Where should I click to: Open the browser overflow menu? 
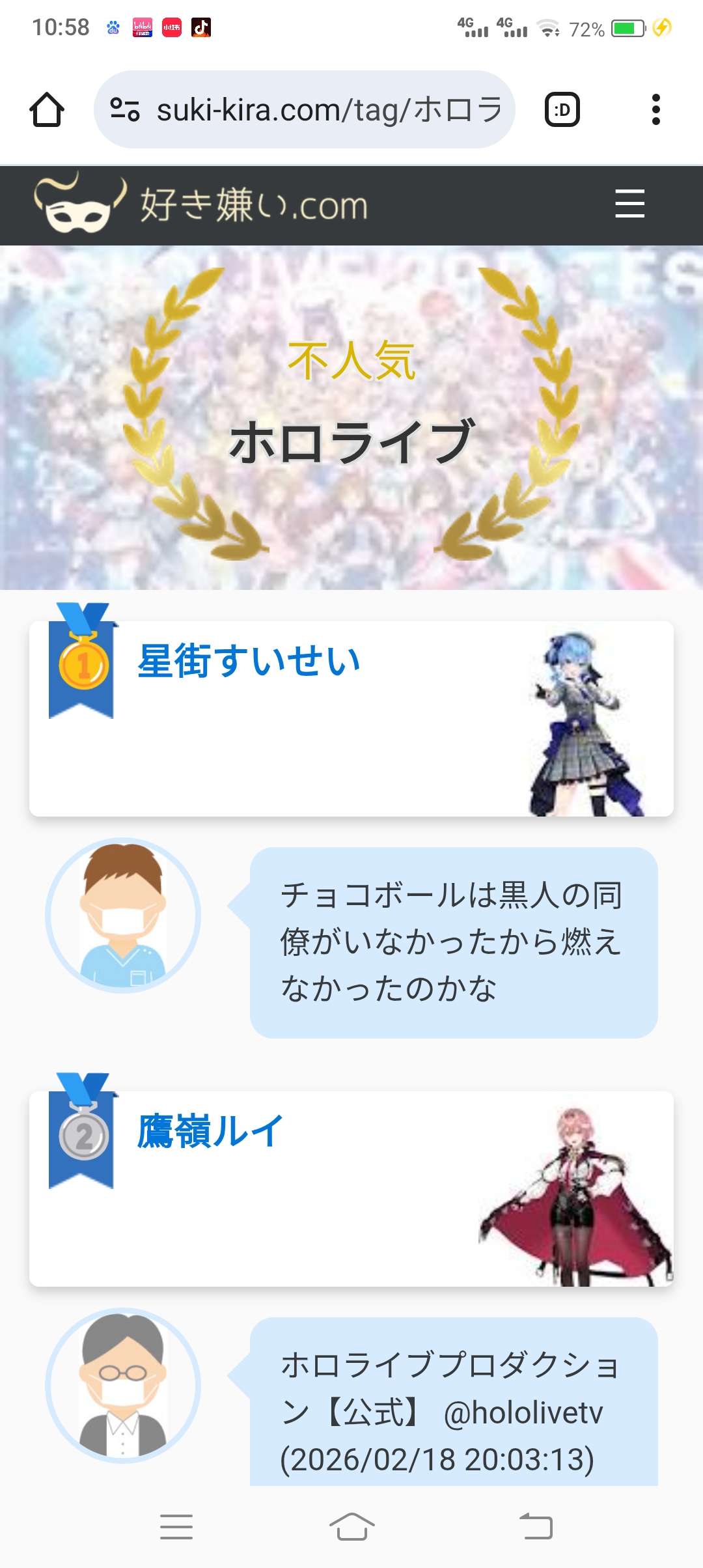(x=655, y=109)
